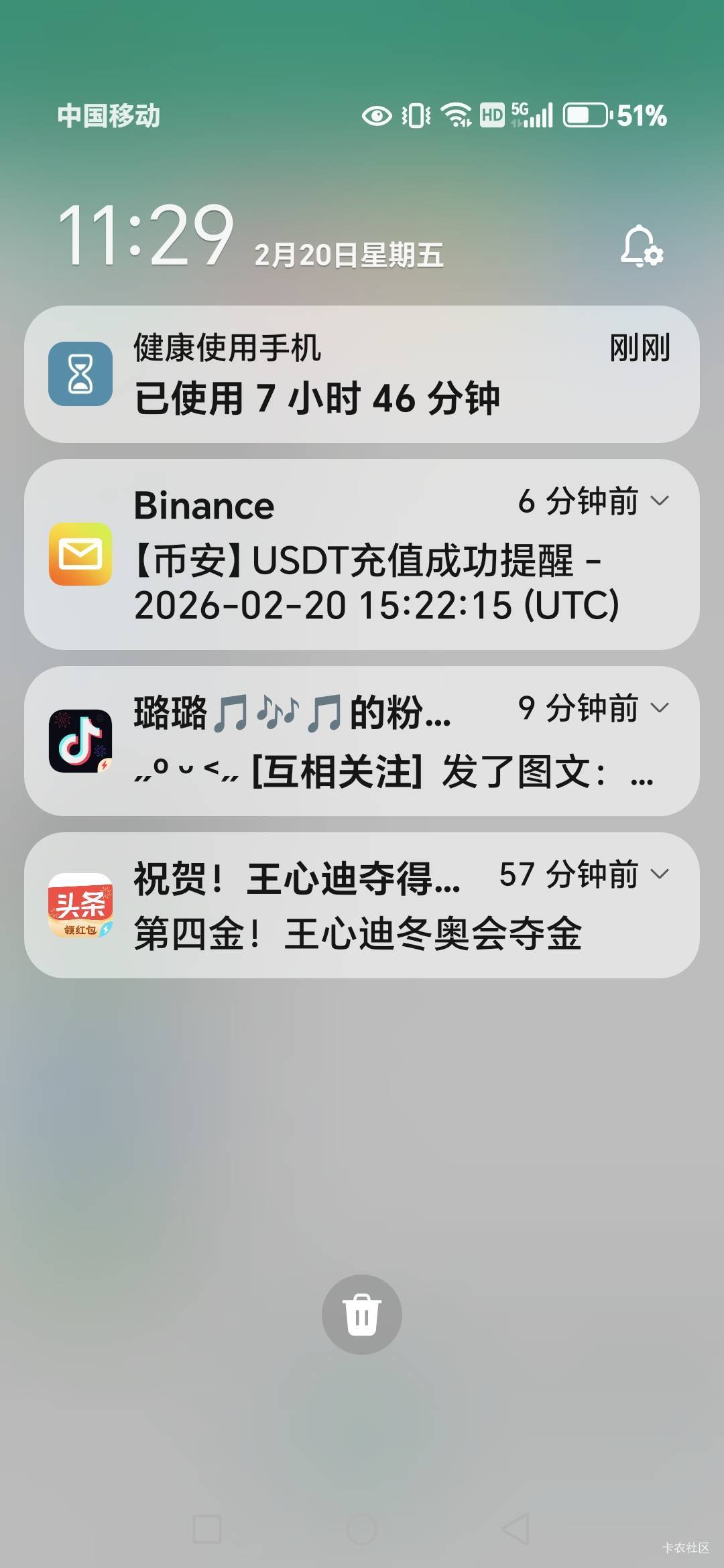This screenshot has height=1568, width=724.
Task: Clear all notifications with trash button
Action: click(x=362, y=1315)
